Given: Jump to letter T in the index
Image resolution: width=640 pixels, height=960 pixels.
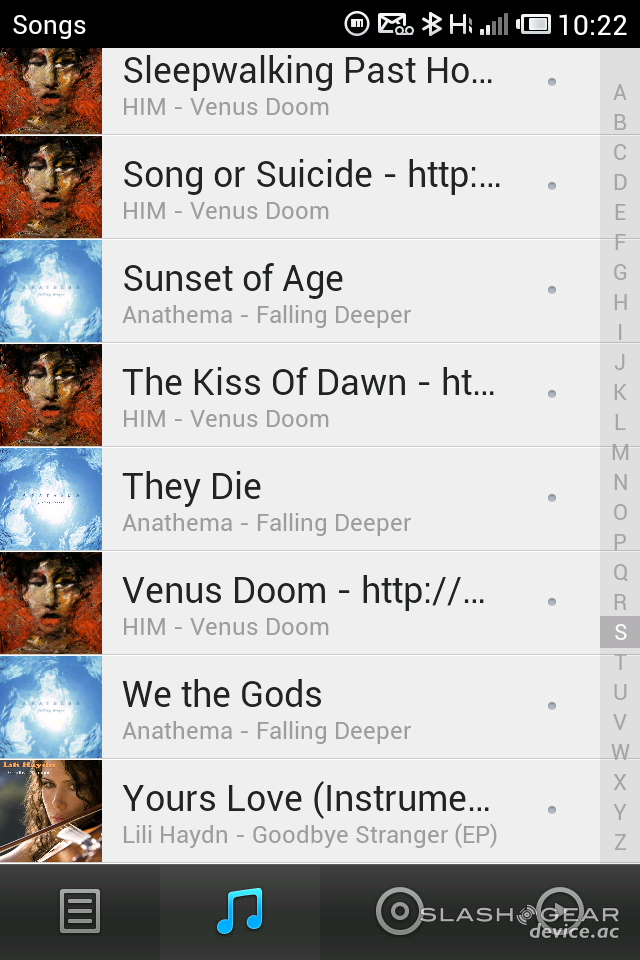Looking at the screenshot, I should [620, 662].
